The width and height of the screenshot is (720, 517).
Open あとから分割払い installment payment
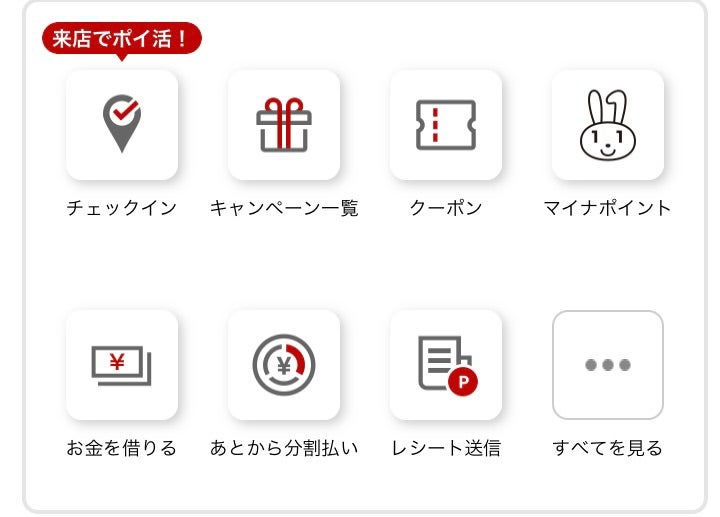(283, 364)
